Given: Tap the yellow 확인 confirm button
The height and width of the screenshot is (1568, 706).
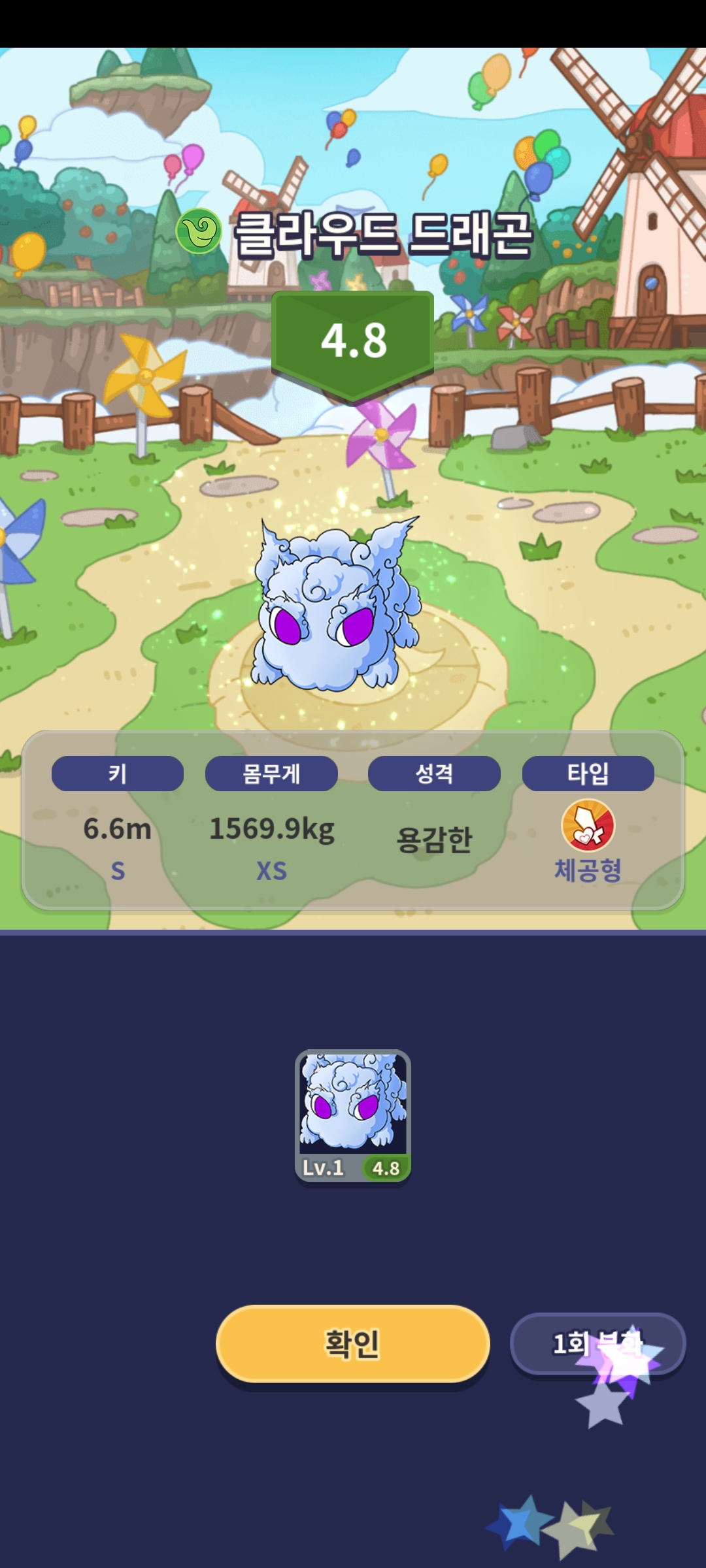Looking at the screenshot, I should pos(353,1344).
